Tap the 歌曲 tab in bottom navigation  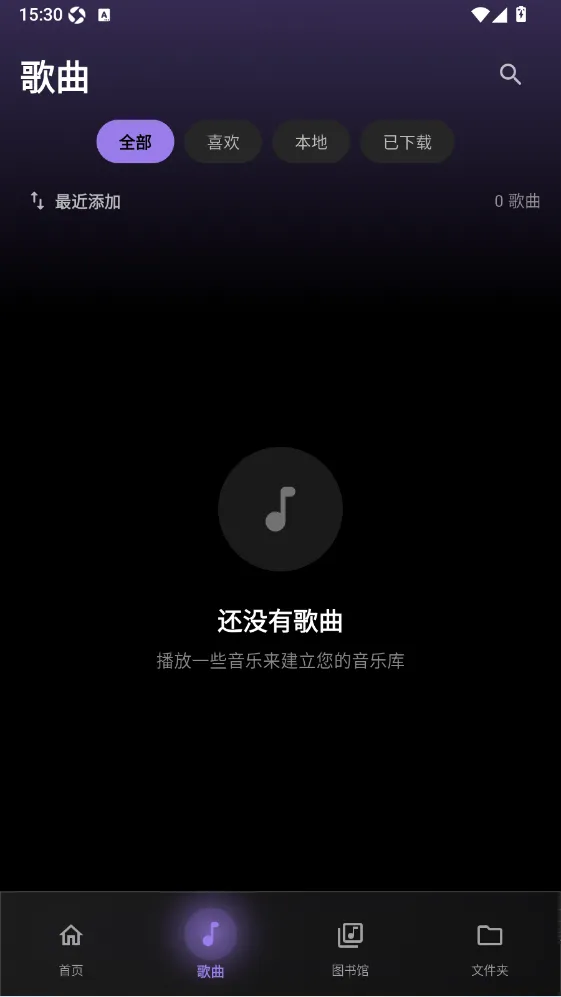(211, 944)
